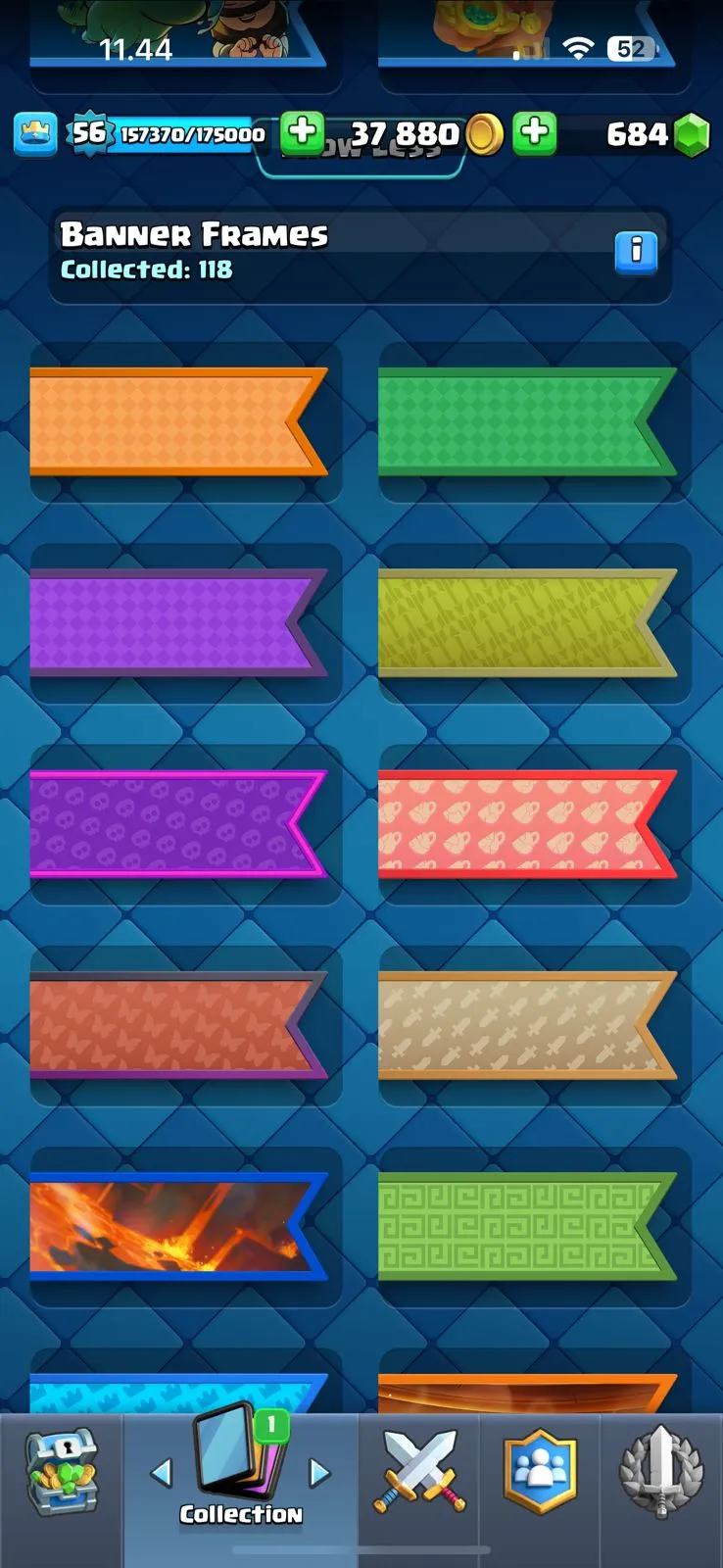Open the Banner Frames info button
723x1568 pixels.
(x=635, y=251)
